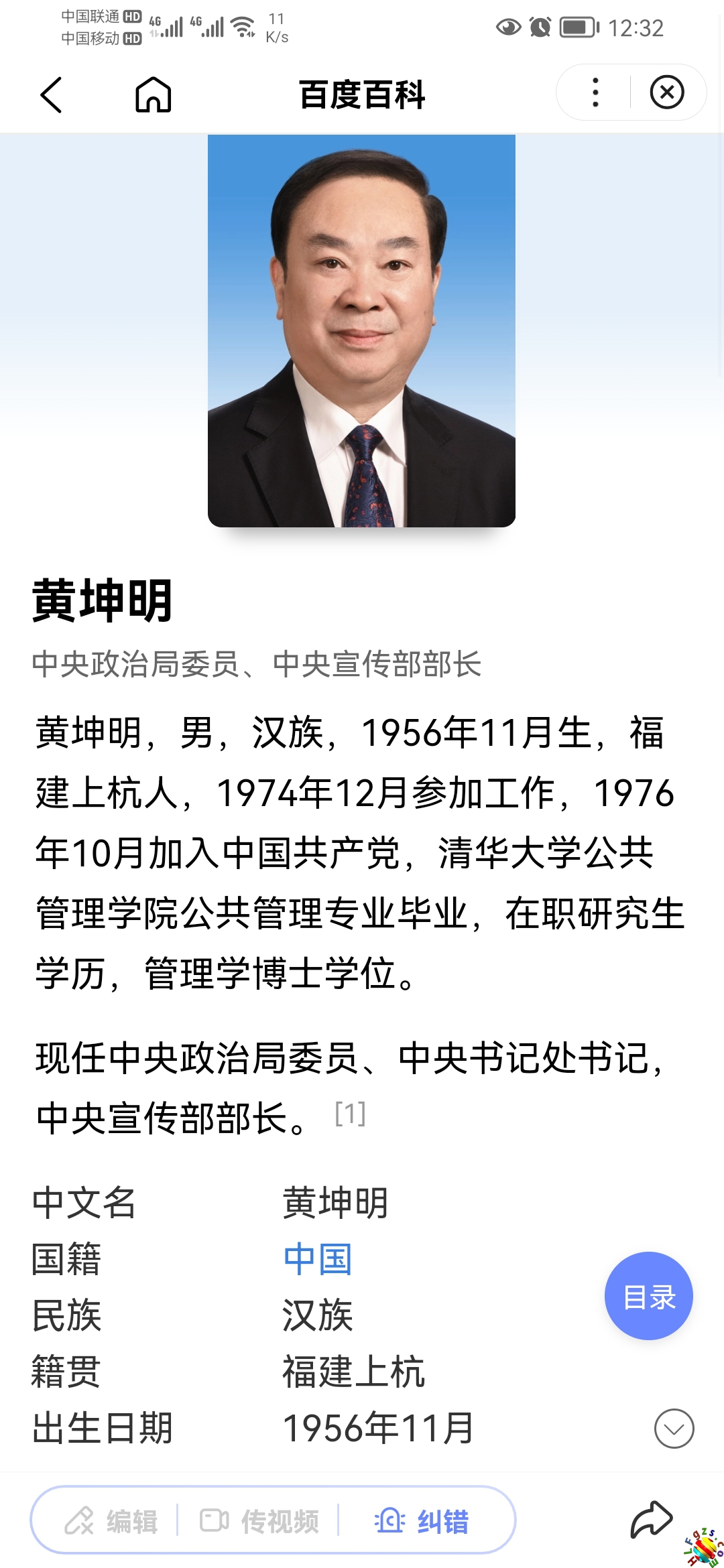This screenshot has width=724, height=1568.
Task: Open the reference [1] citation link
Action: pos(350,1114)
